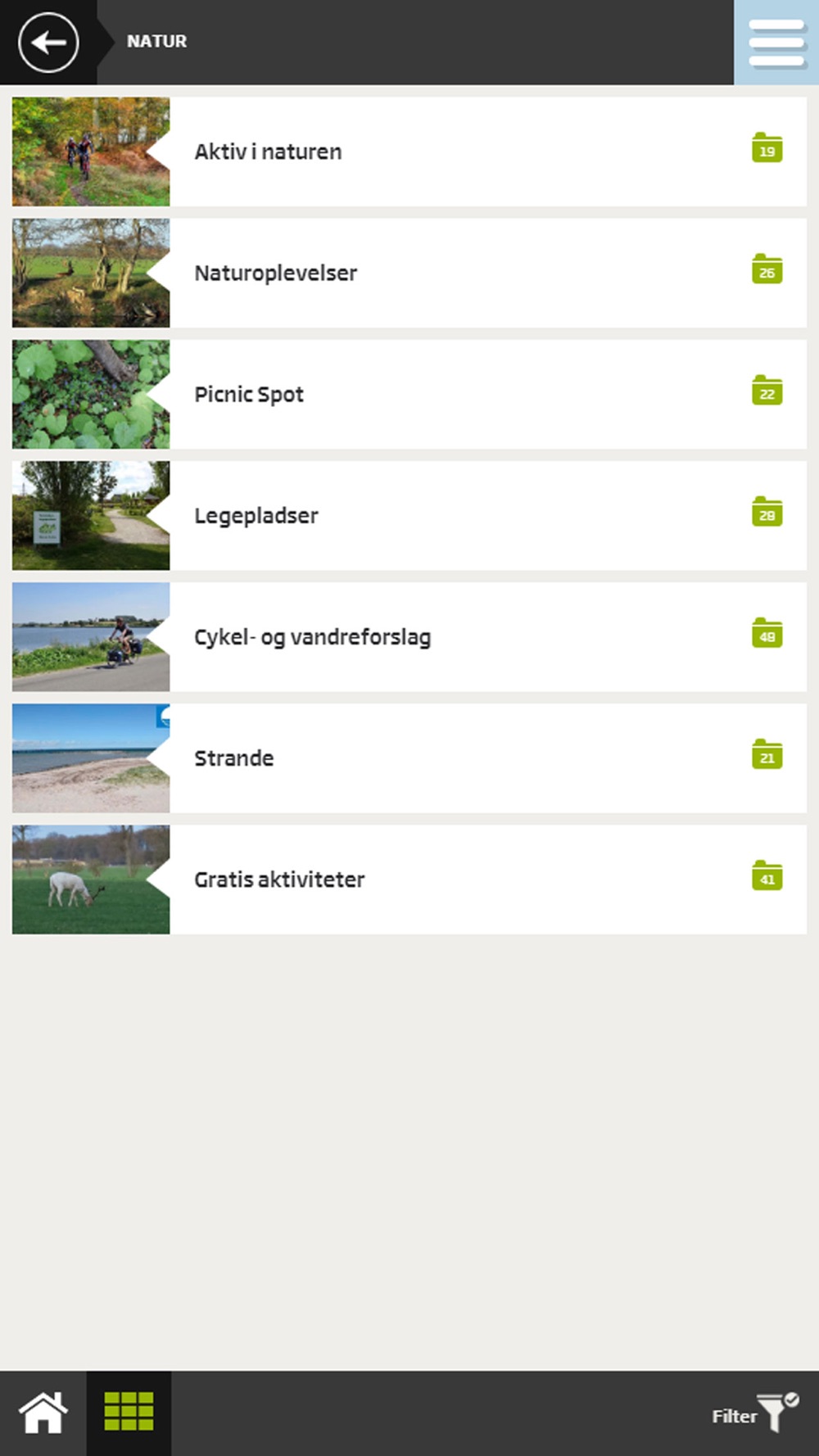Open the Filter options
This screenshot has width=819, height=1456.
point(753,1414)
